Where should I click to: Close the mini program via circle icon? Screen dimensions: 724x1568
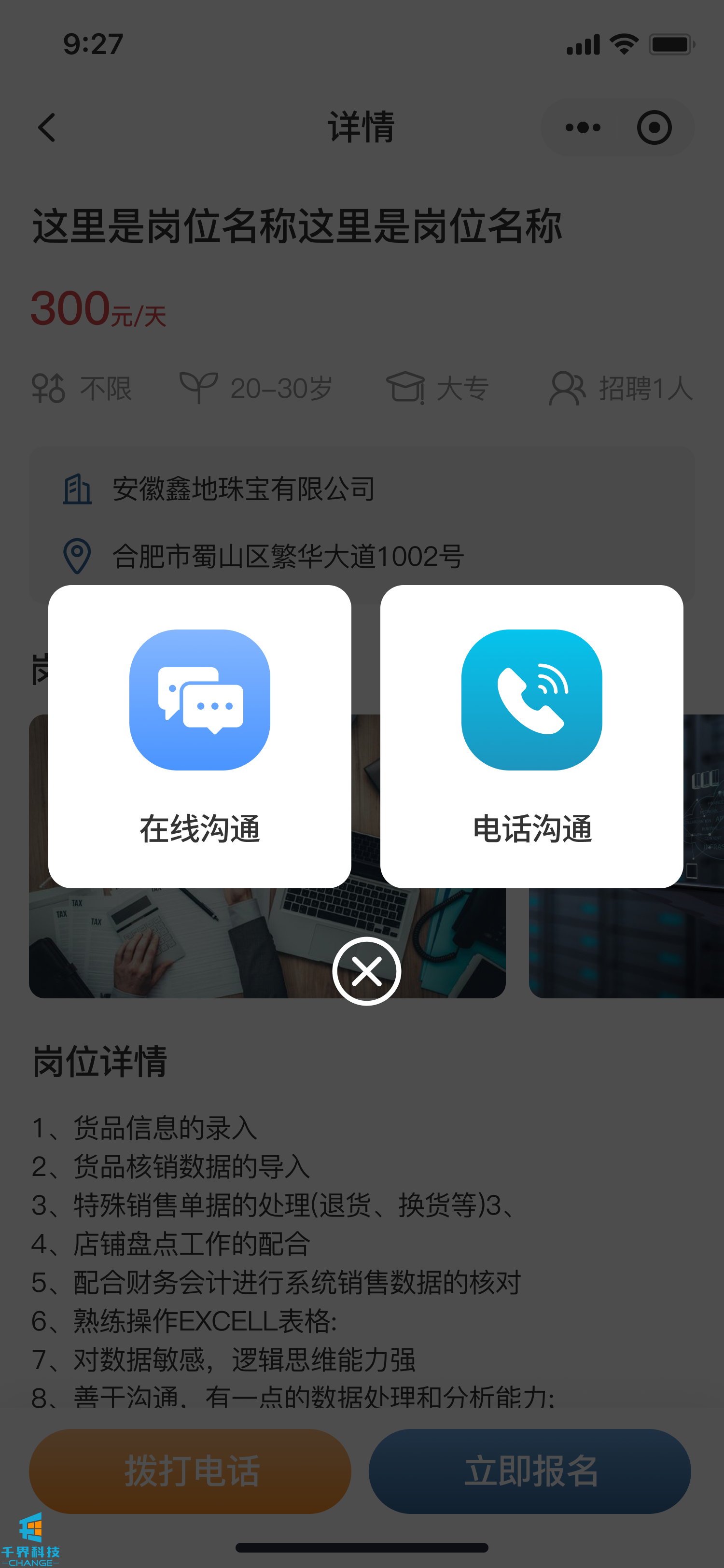click(654, 128)
